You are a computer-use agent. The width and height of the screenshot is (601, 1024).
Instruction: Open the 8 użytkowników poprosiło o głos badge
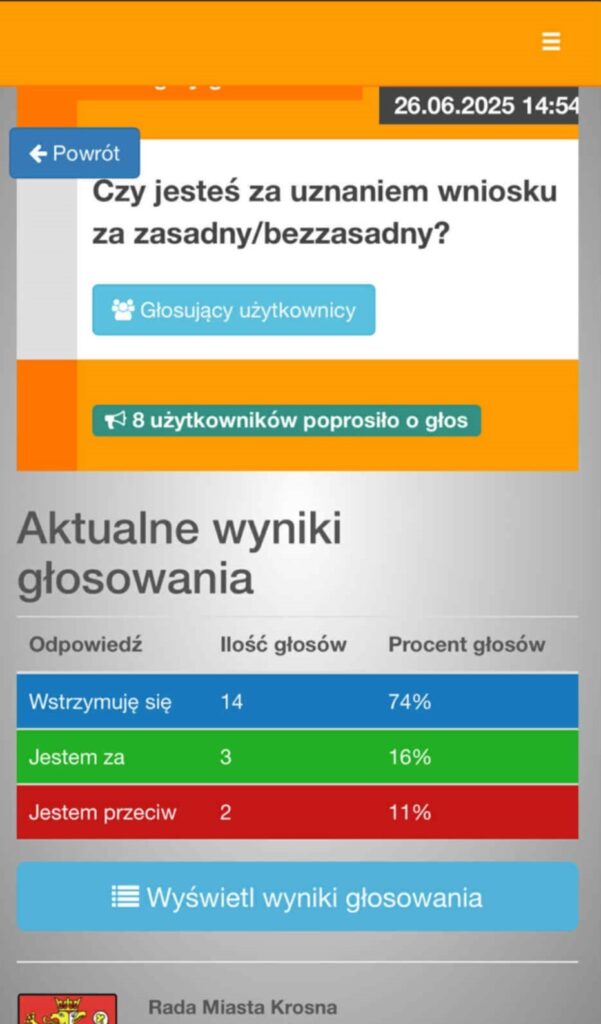pos(286,421)
